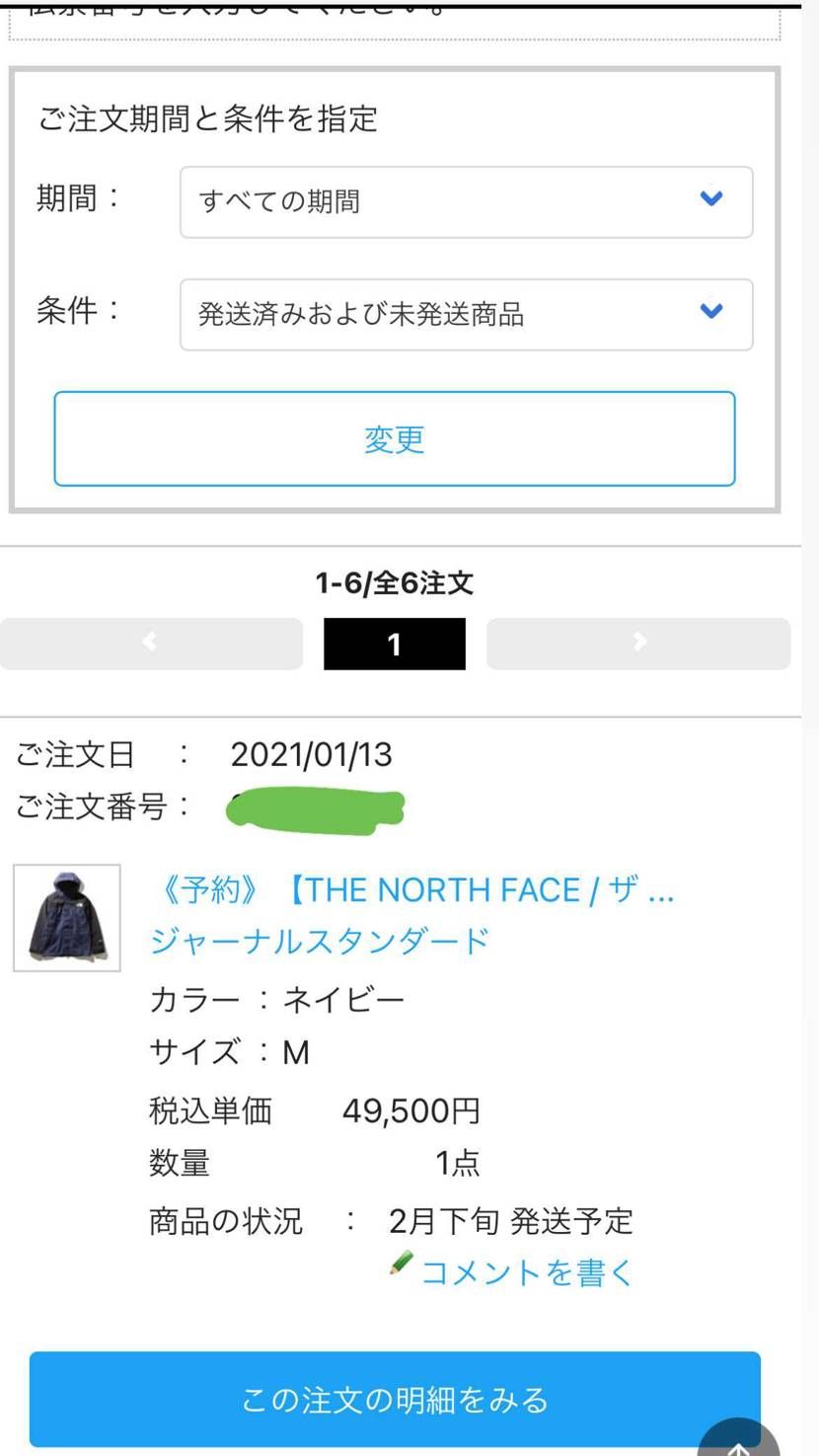Screen dimensions: 819x1456
Task: Write a review via コメントを書く
Action: [x=525, y=1272]
